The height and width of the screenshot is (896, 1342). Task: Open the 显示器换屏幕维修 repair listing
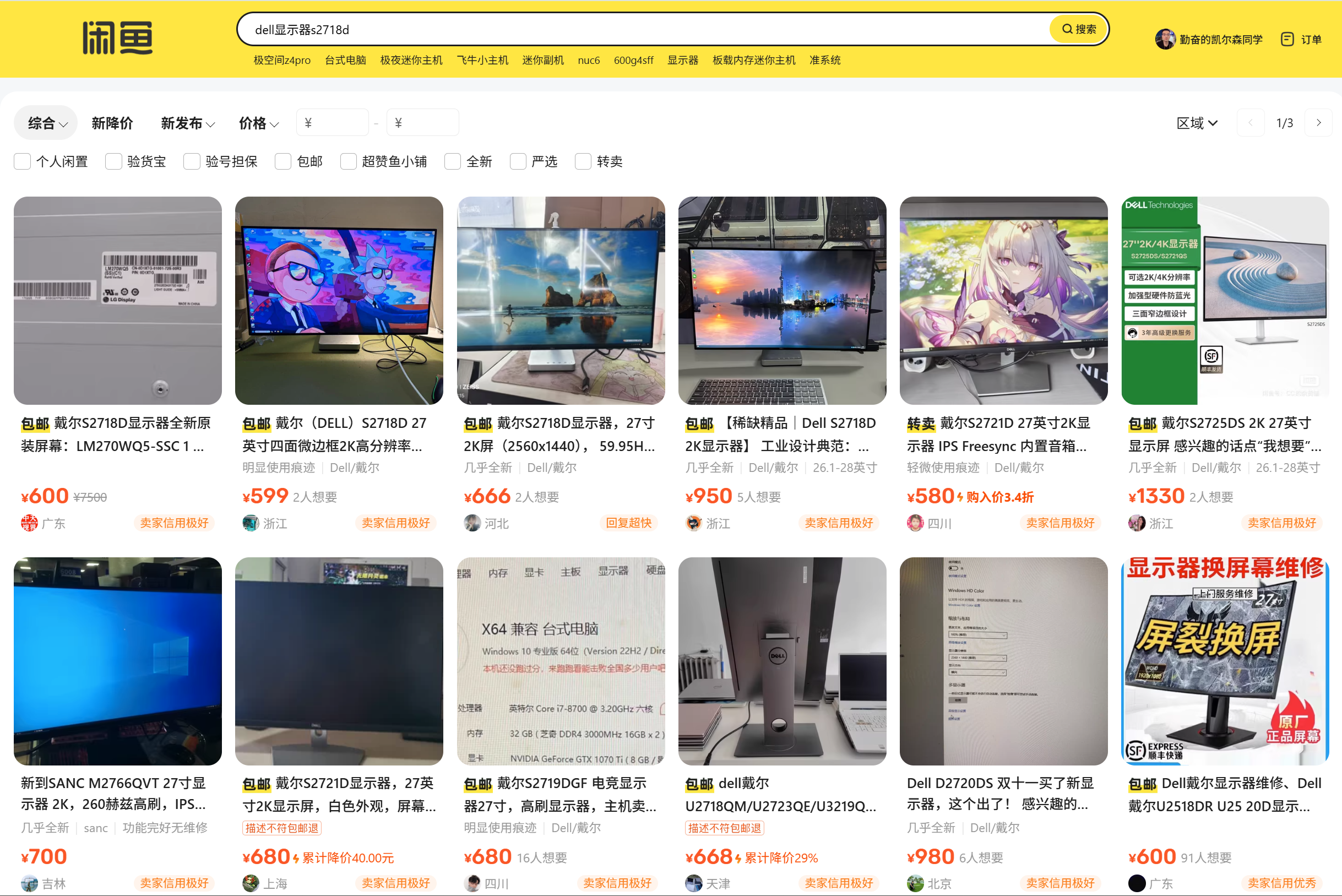coord(1225,661)
